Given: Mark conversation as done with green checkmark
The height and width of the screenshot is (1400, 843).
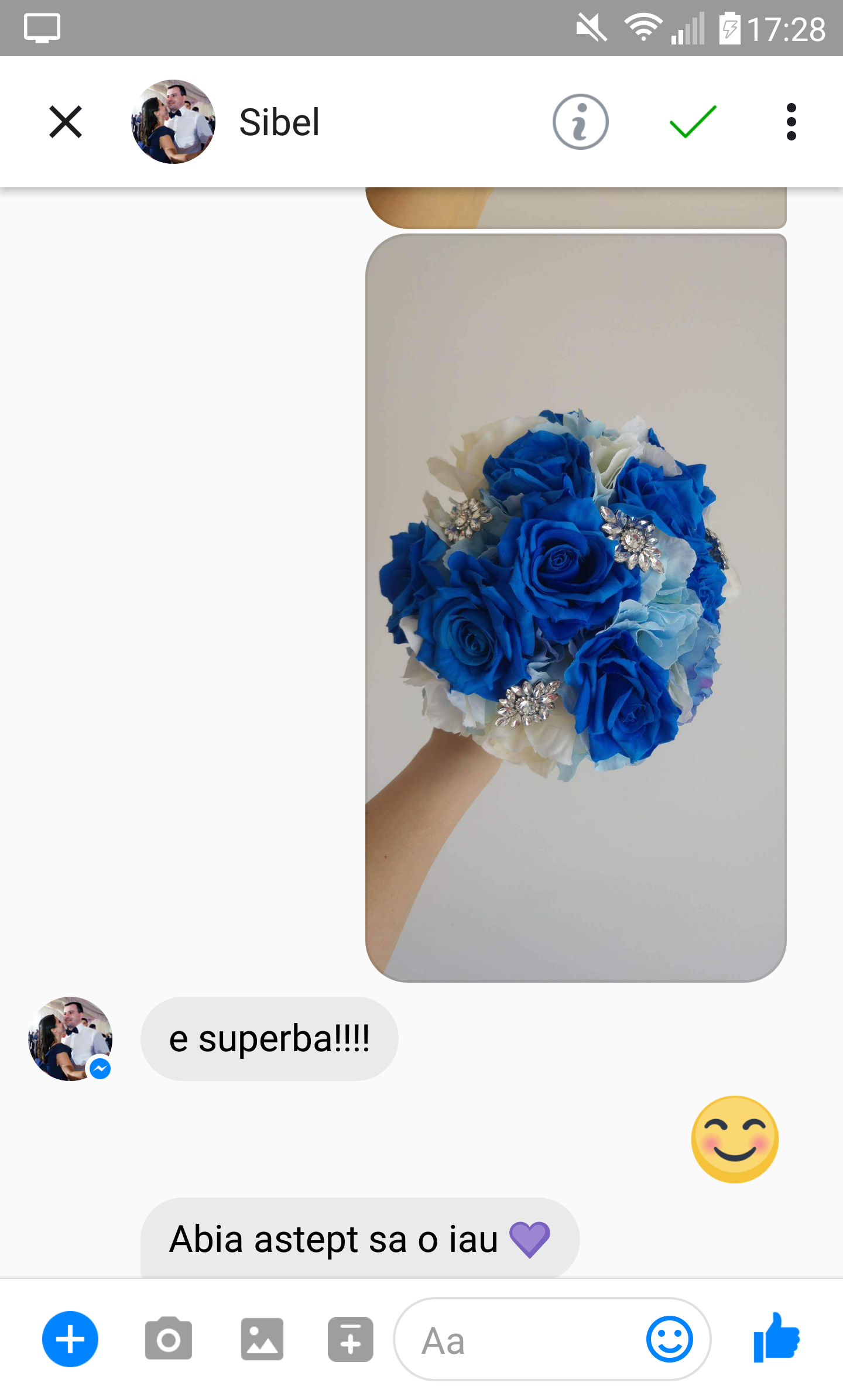Looking at the screenshot, I should tap(693, 122).
